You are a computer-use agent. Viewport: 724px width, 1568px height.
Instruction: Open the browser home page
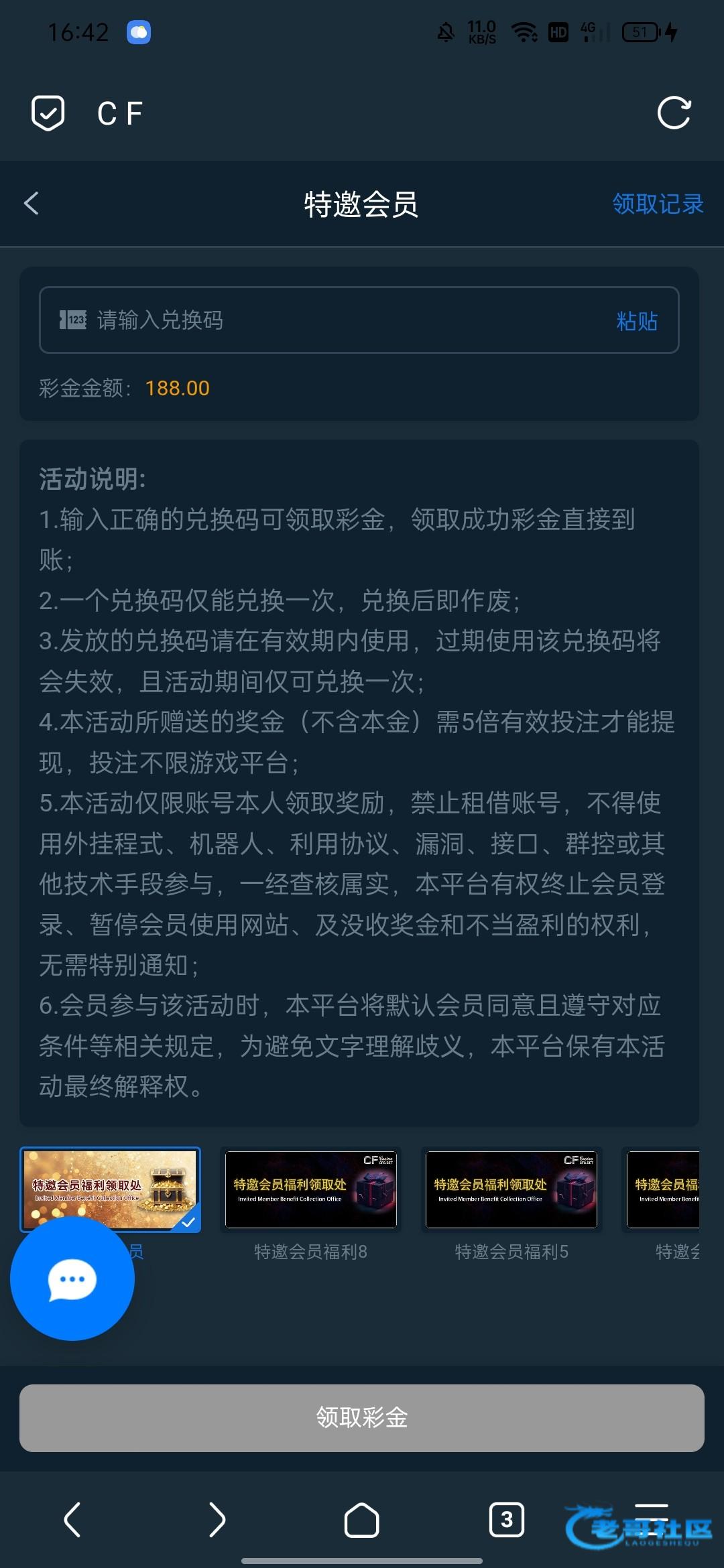[x=362, y=1520]
